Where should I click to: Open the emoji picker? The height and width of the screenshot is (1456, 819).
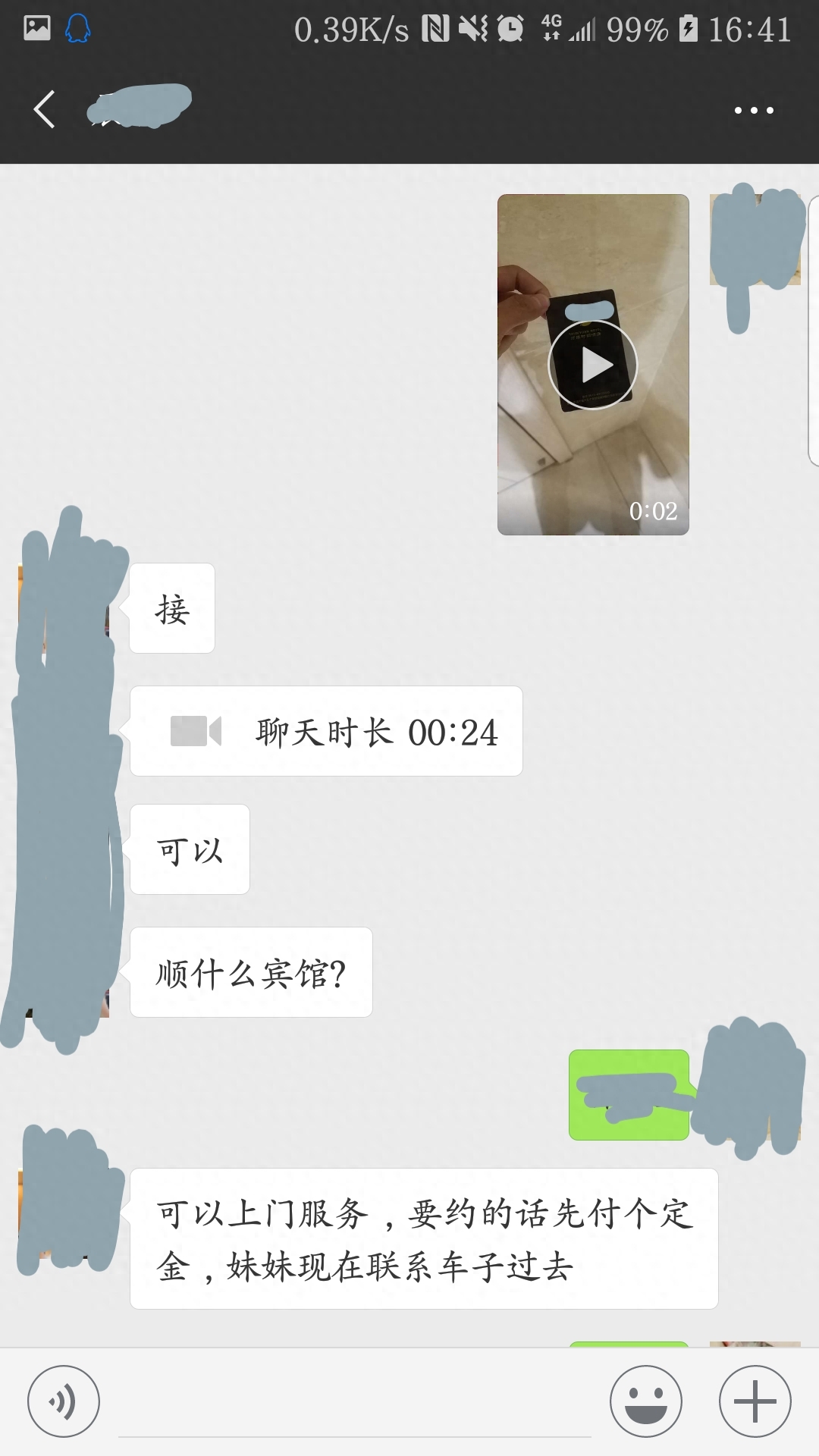click(646, 1401)
